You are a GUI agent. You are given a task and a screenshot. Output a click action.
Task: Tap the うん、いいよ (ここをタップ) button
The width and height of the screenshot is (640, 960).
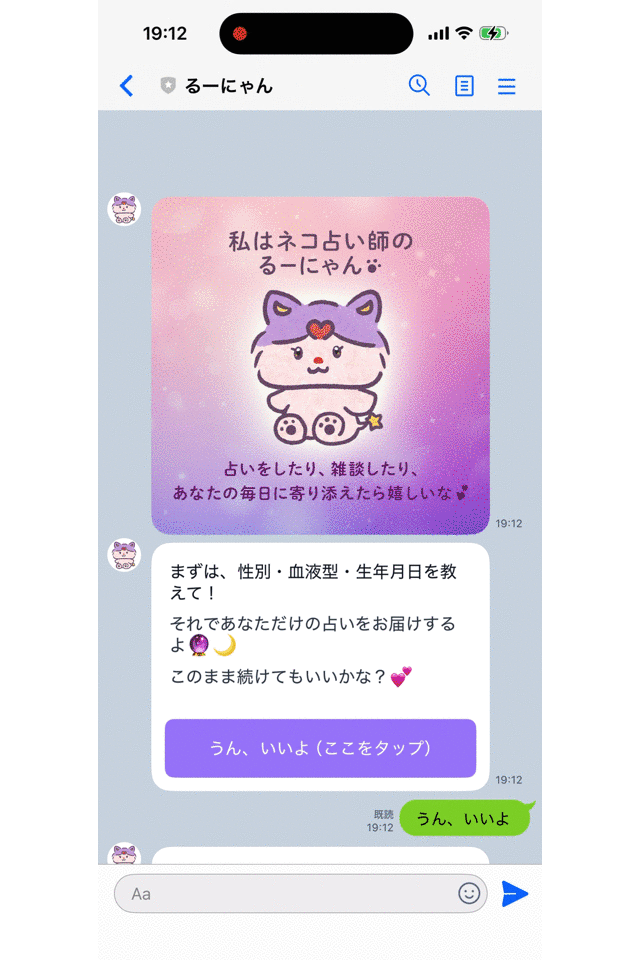coord(320,748)
